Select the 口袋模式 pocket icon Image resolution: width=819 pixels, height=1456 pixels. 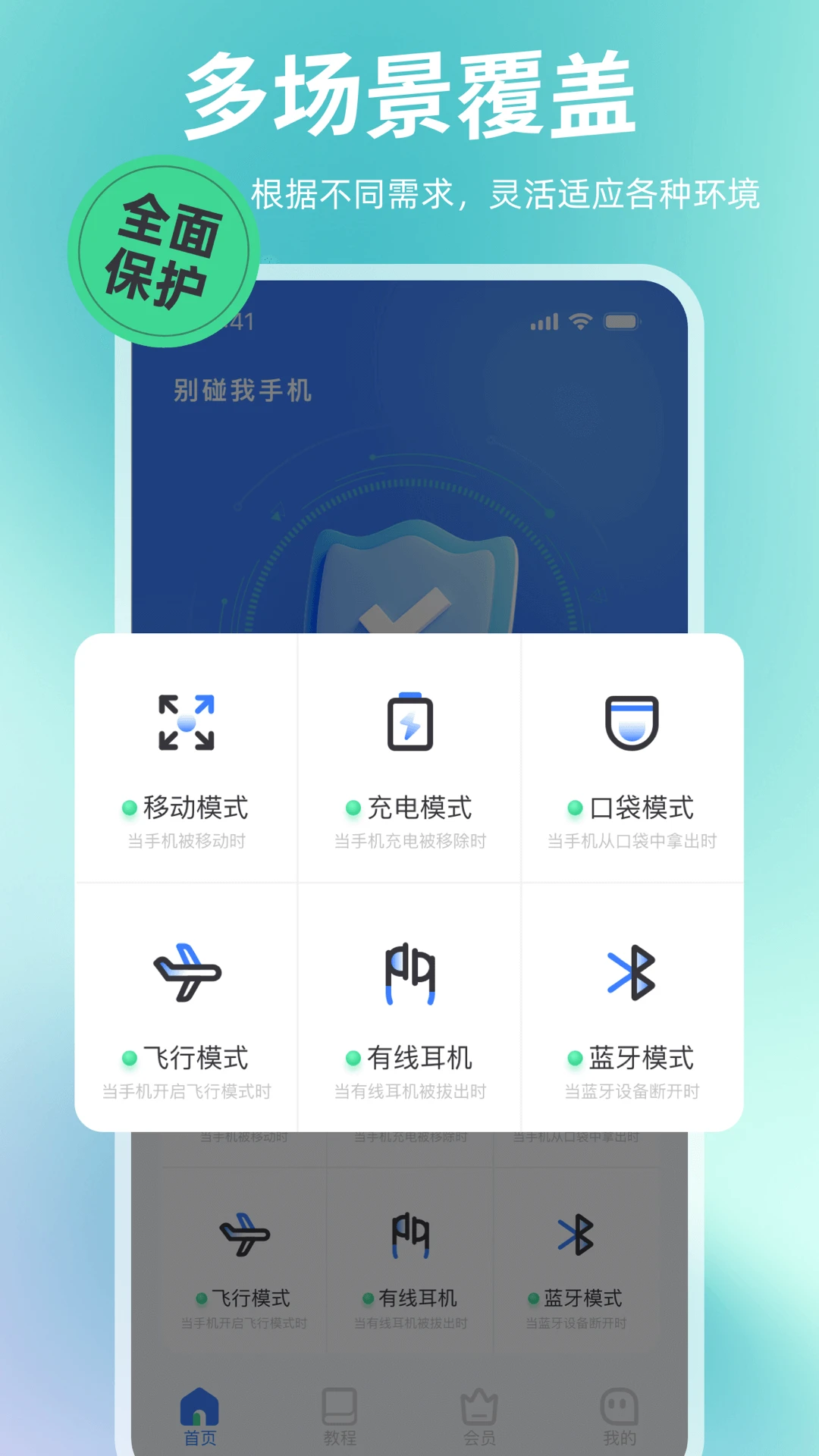[x=631, y=720]
